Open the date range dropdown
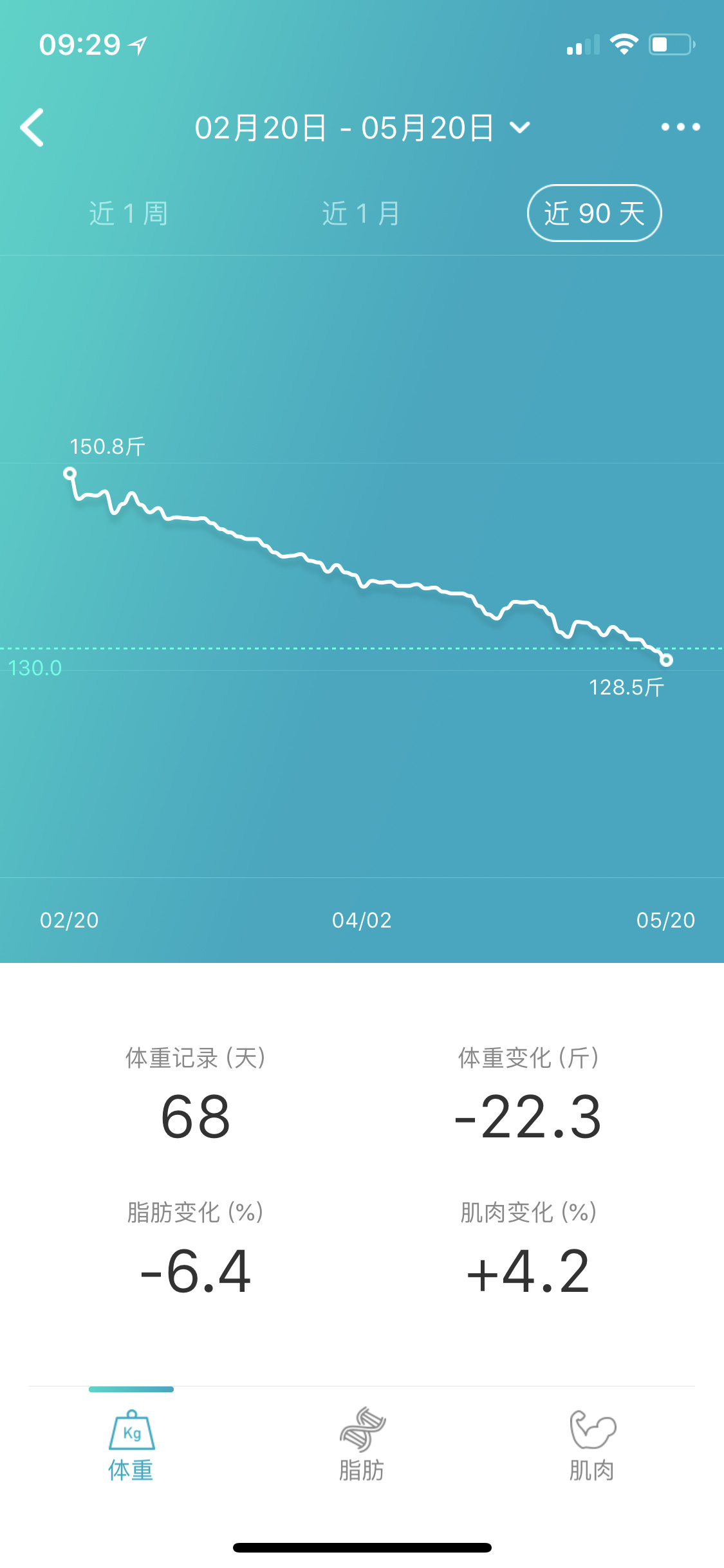 tap(362, 127)
